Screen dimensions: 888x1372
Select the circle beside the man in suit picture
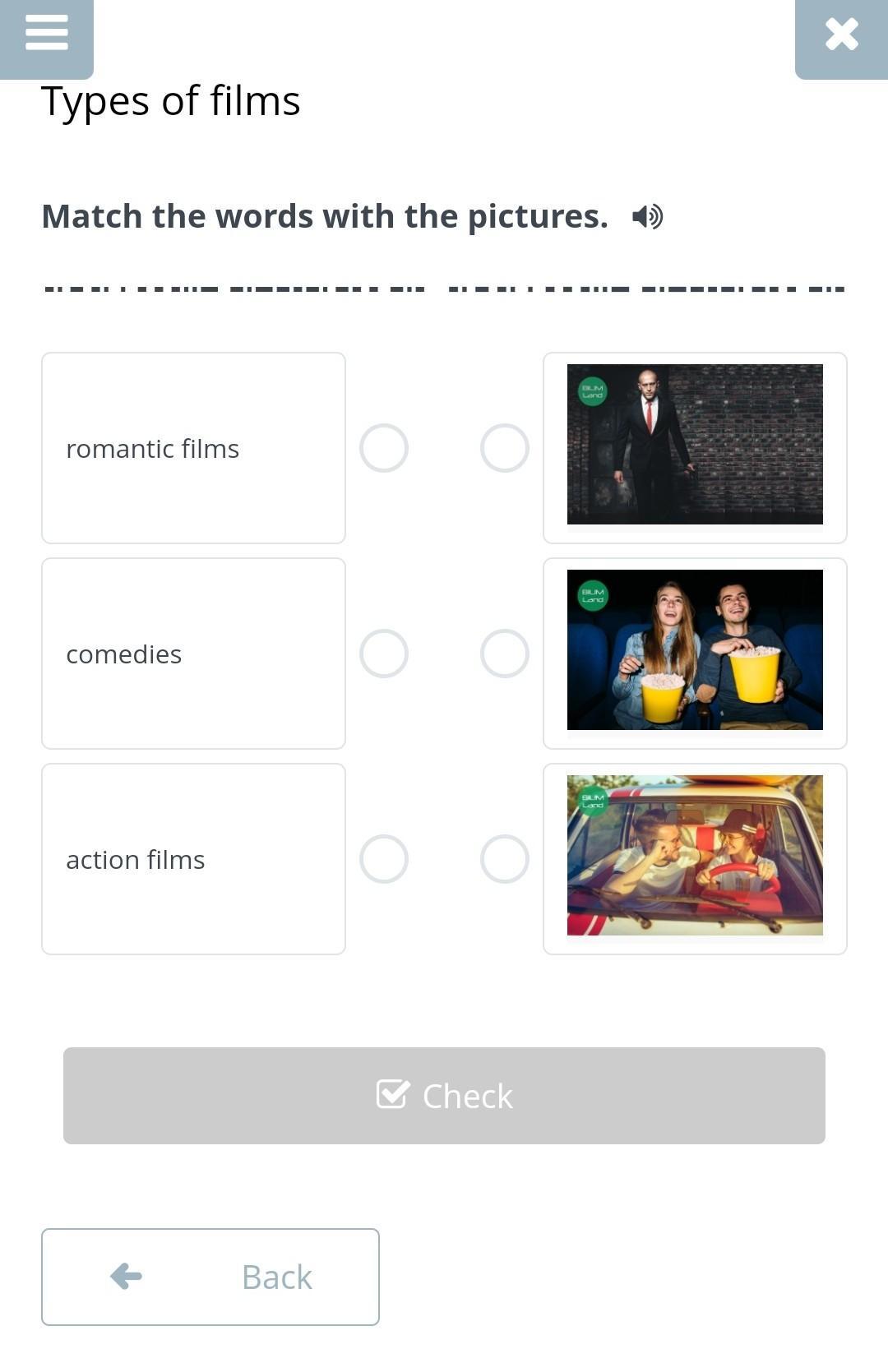click(x=505, y=448)
